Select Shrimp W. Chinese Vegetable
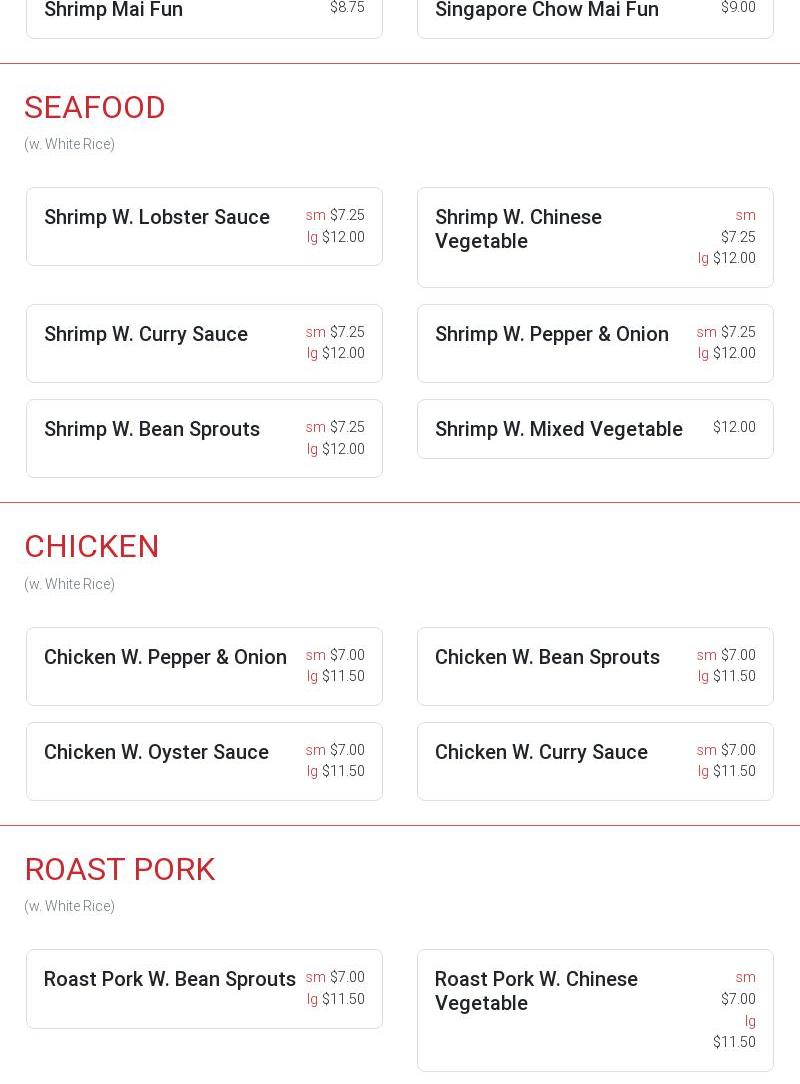Screen dimensions: 800x1084 (595, 237)
